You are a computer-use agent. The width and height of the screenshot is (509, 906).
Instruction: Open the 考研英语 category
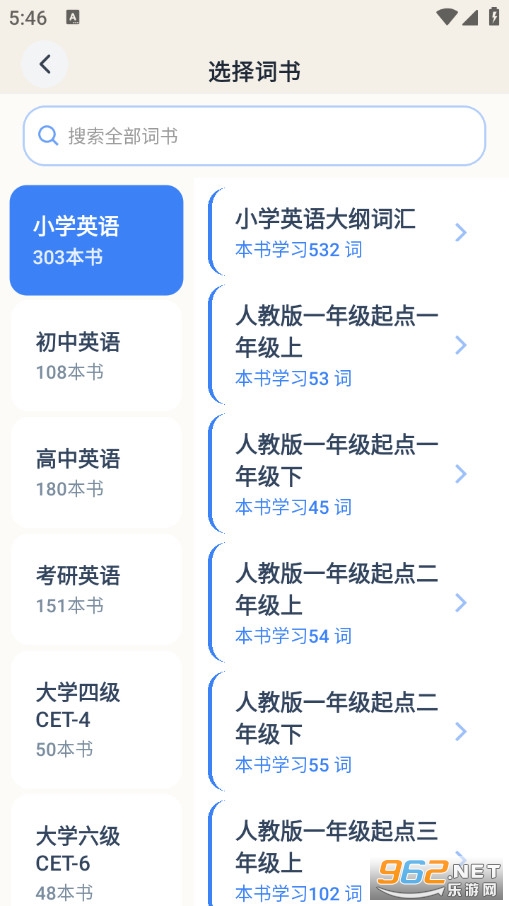(96, 589)
